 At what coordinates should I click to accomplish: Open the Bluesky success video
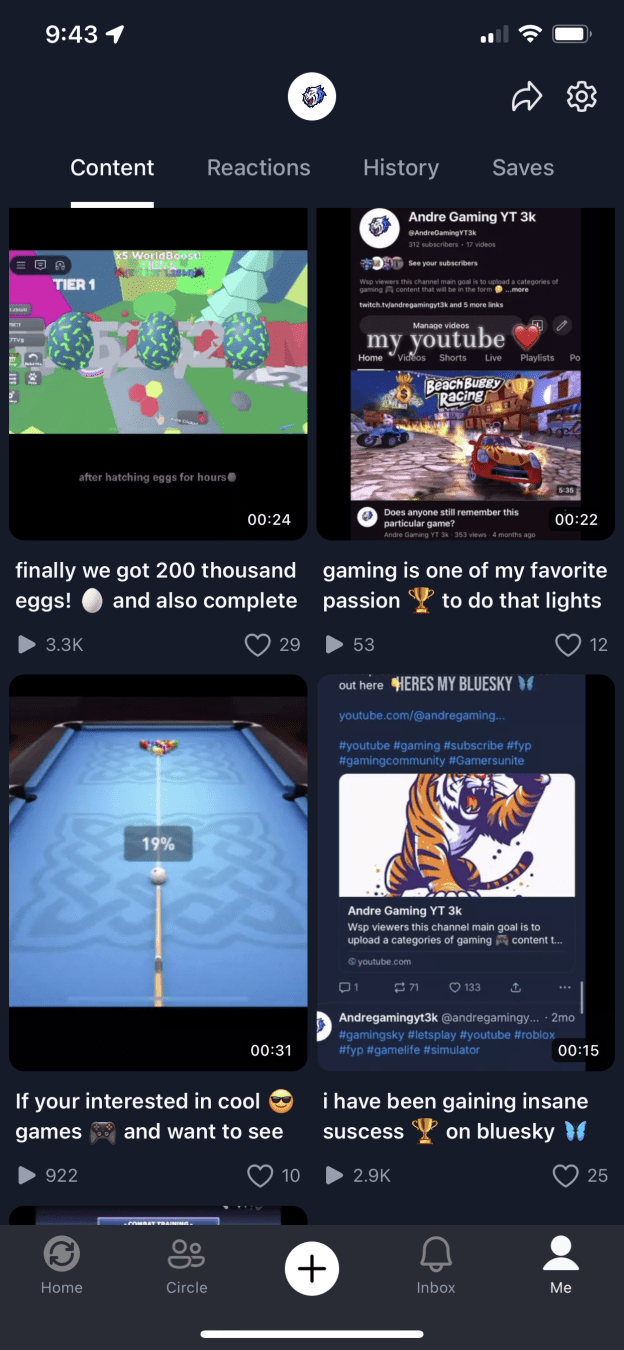point(466,872)
